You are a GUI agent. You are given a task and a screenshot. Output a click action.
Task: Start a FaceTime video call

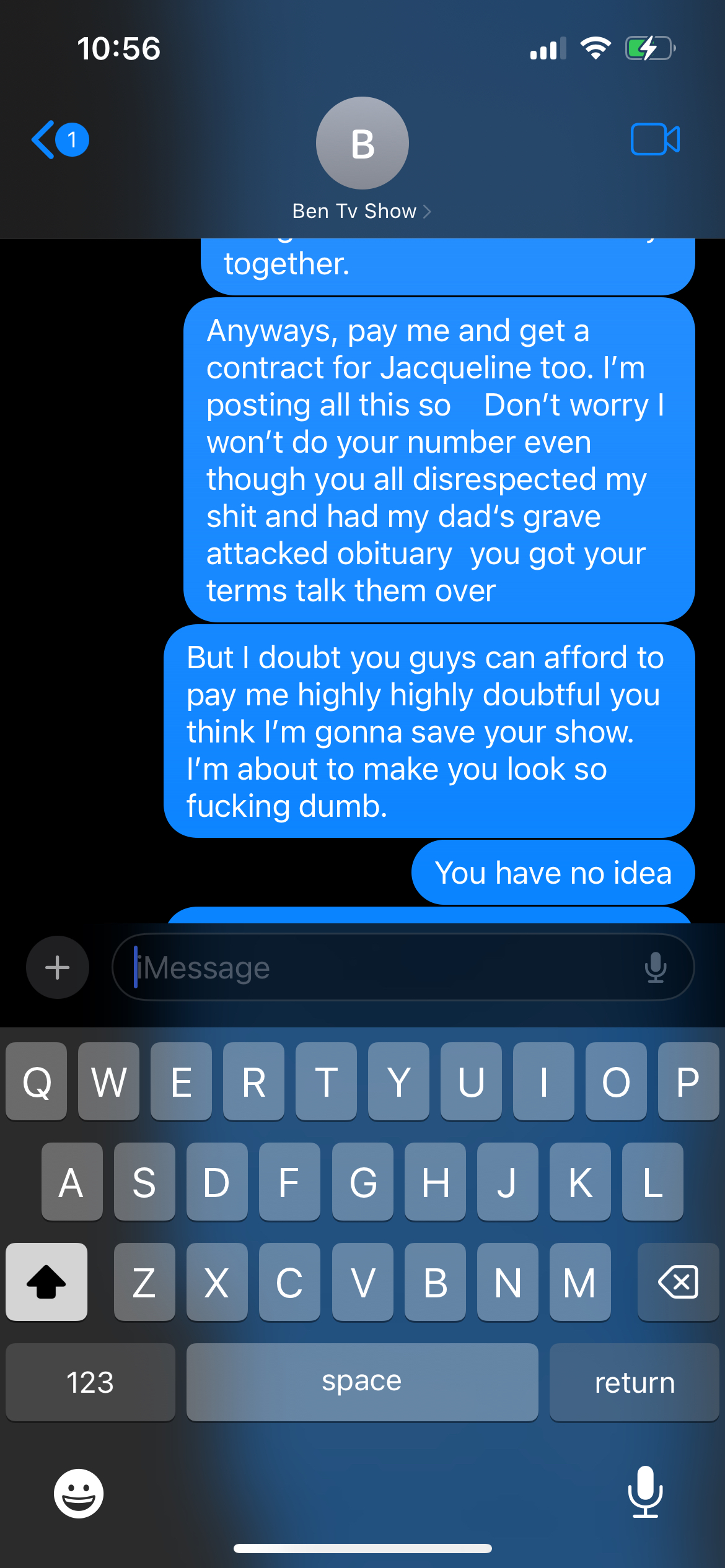click(655, 139)
